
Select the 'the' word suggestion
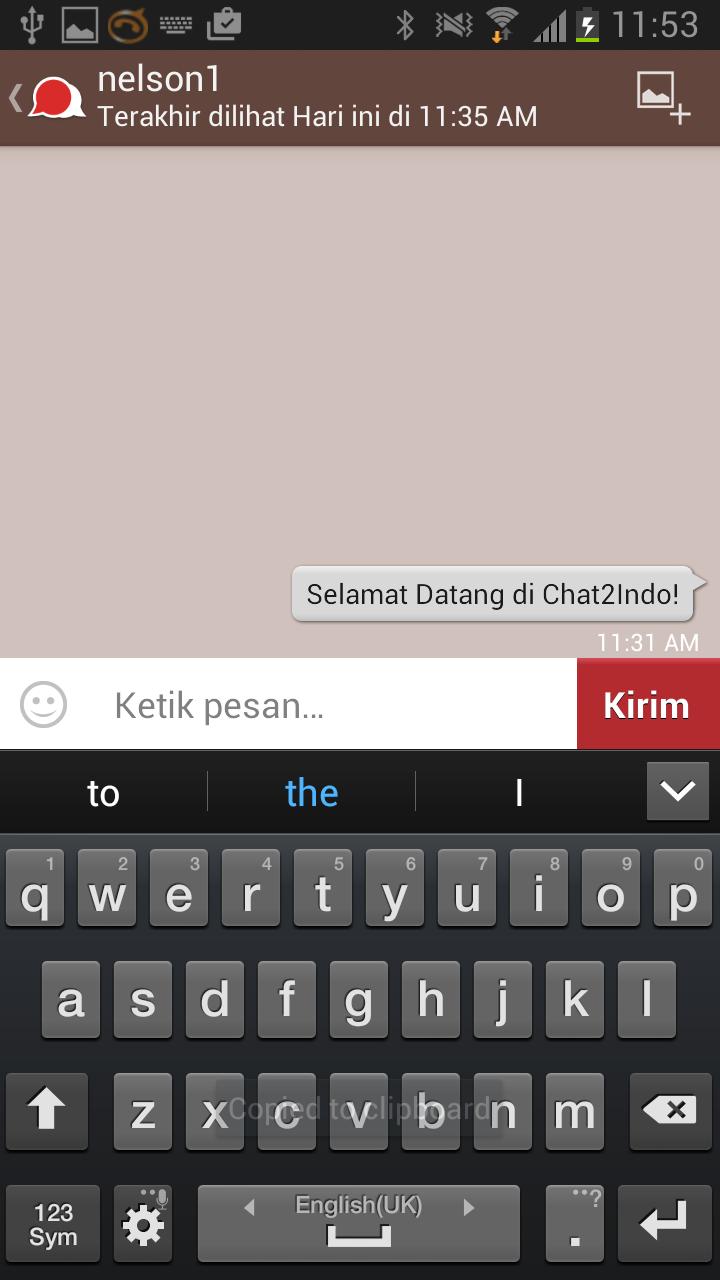point(311,793)
